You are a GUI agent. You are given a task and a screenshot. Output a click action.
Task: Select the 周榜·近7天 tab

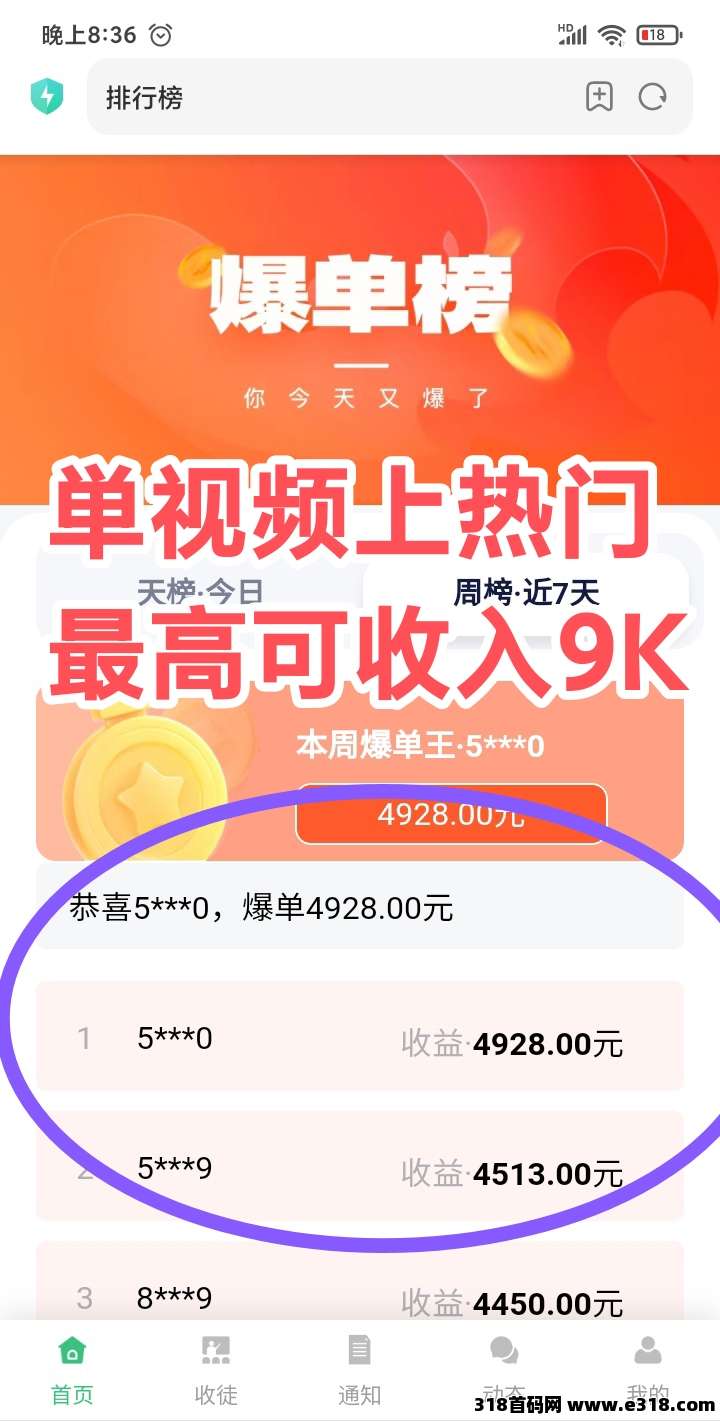click(x=526, y=592)
